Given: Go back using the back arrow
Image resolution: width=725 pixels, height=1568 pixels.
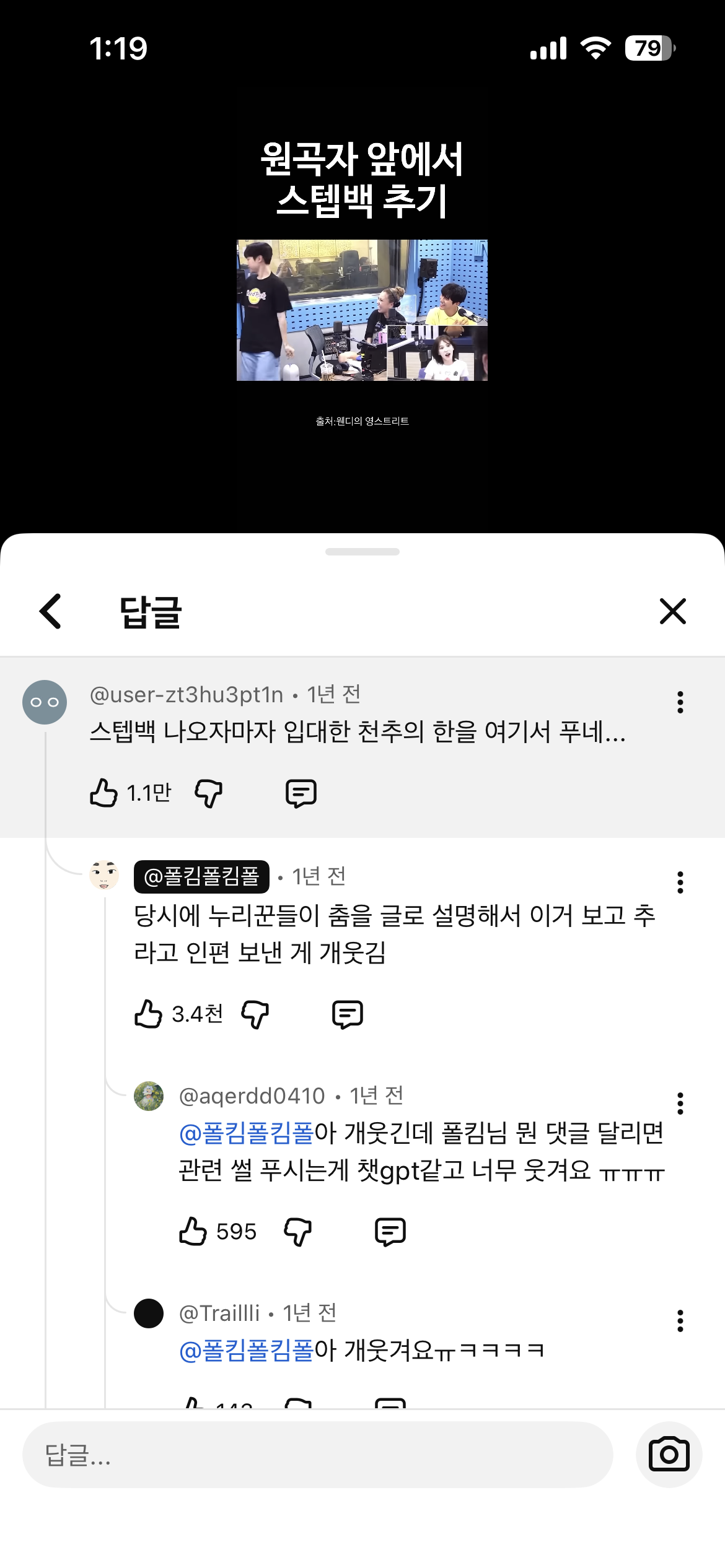Looking at the screenshot, I should coord(50,612).
